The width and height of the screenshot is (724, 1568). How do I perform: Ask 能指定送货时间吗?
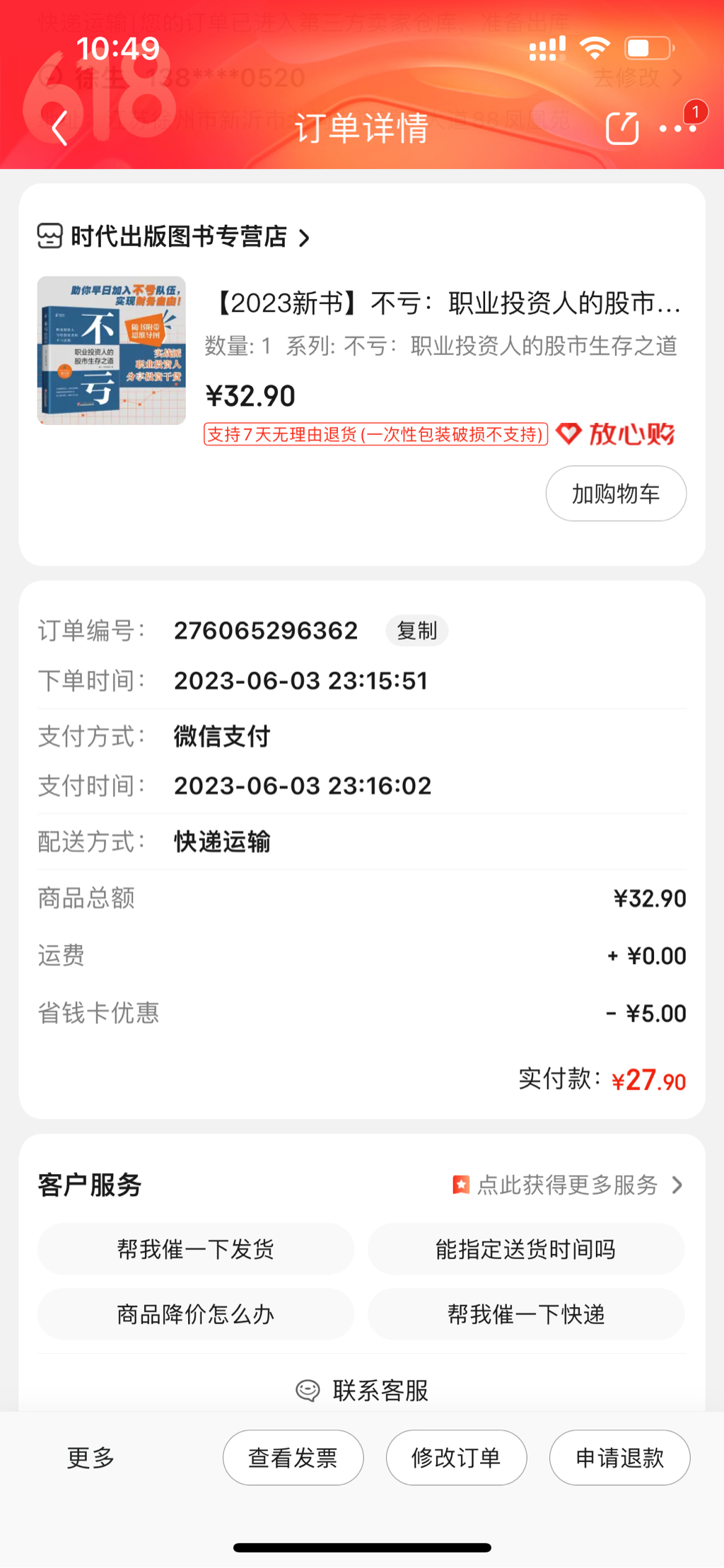coord(525,1249)
